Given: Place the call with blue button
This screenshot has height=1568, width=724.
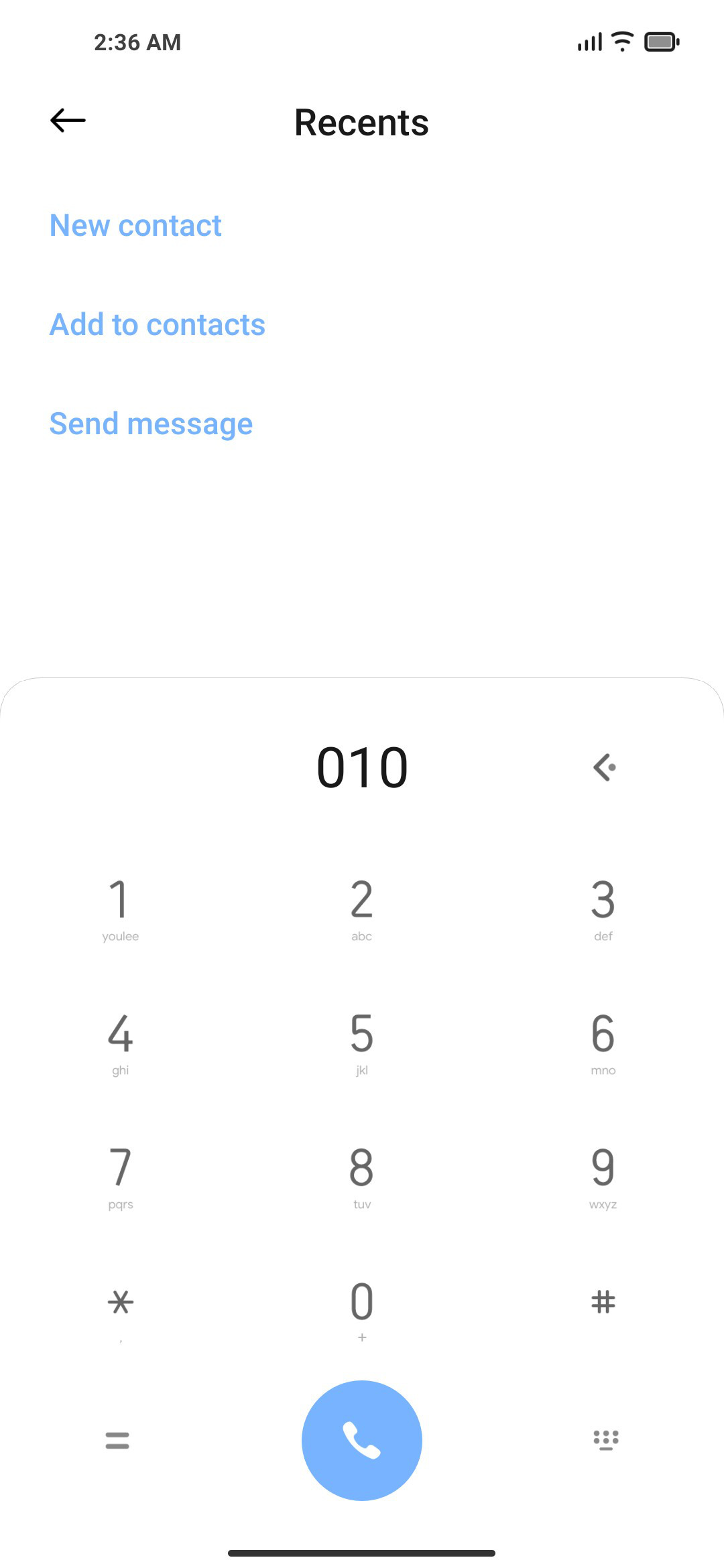Looking at the screenshot, I should (362, 1440).
